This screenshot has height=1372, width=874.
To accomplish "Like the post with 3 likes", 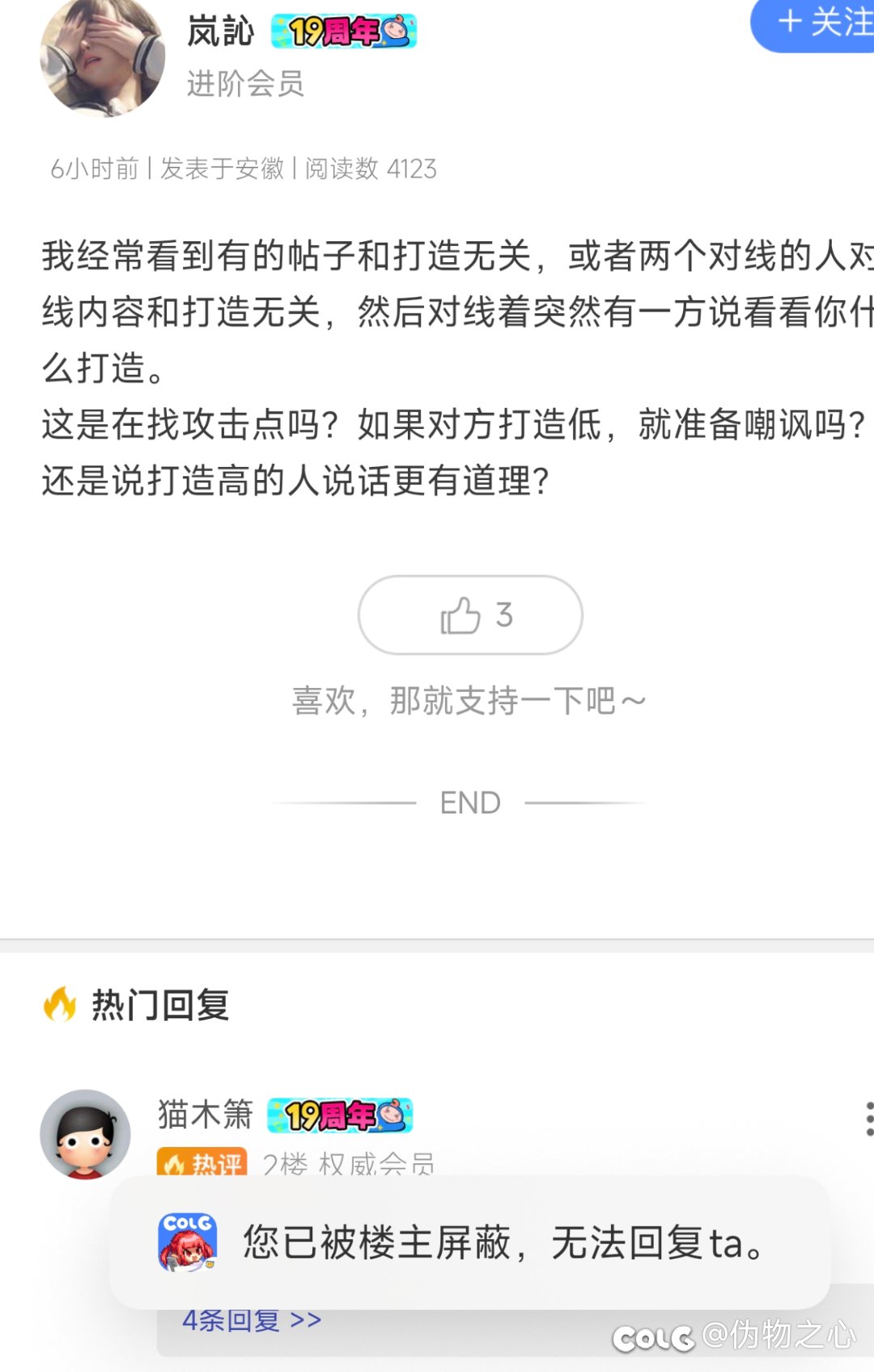I will tap(470, 615).
